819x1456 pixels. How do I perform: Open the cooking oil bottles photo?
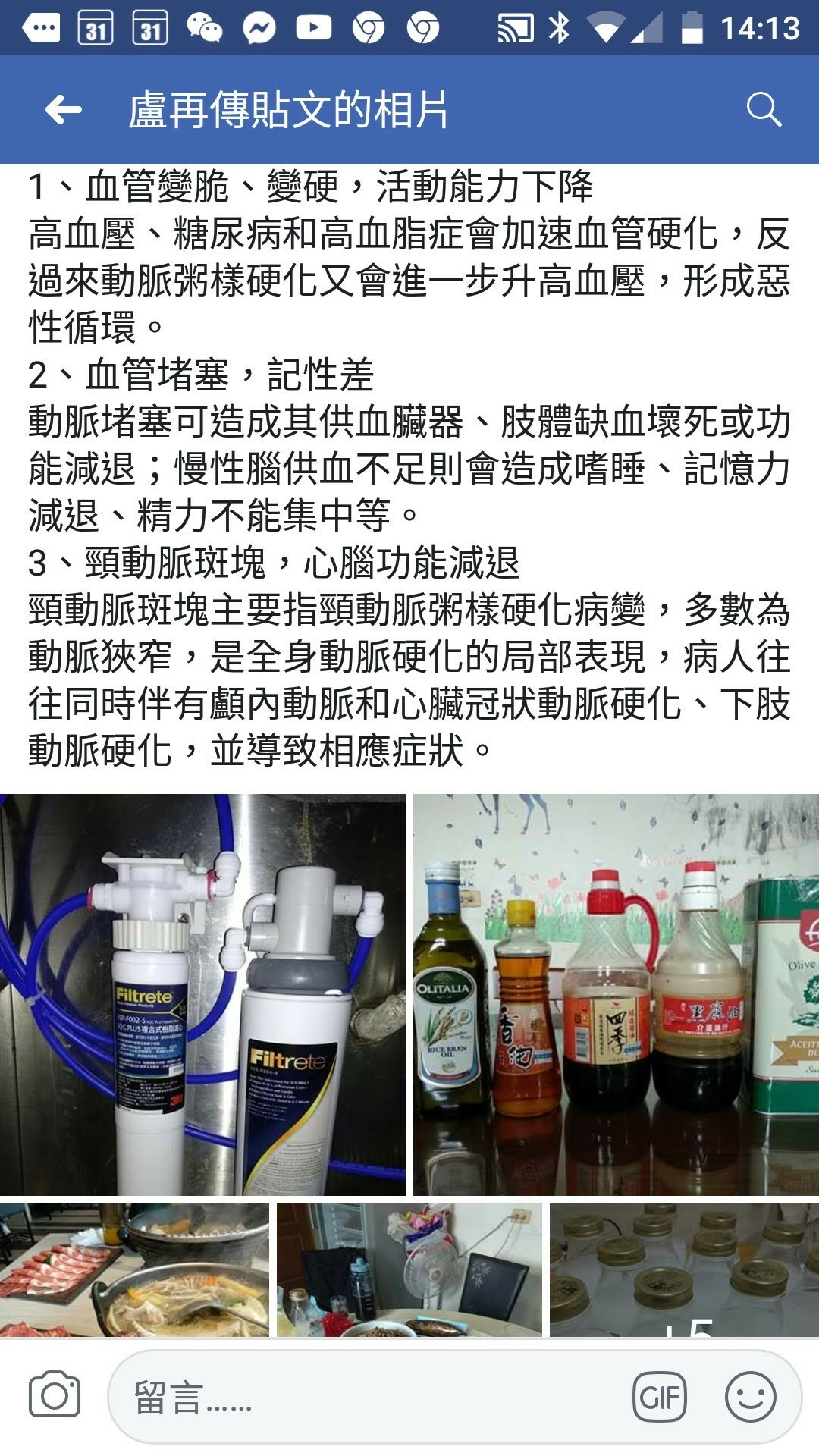[x=616, y=994]
